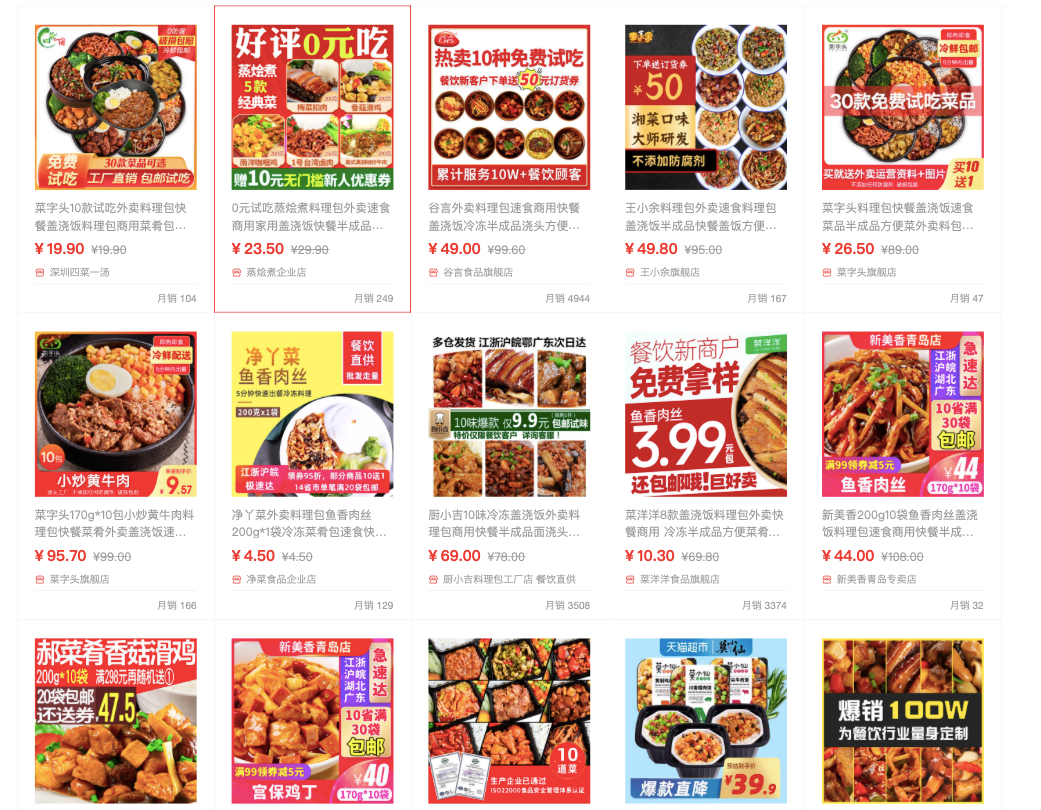Open the 净丫菜鱼香肉丝 product card

pyautogui.click(x=312, y=414)
